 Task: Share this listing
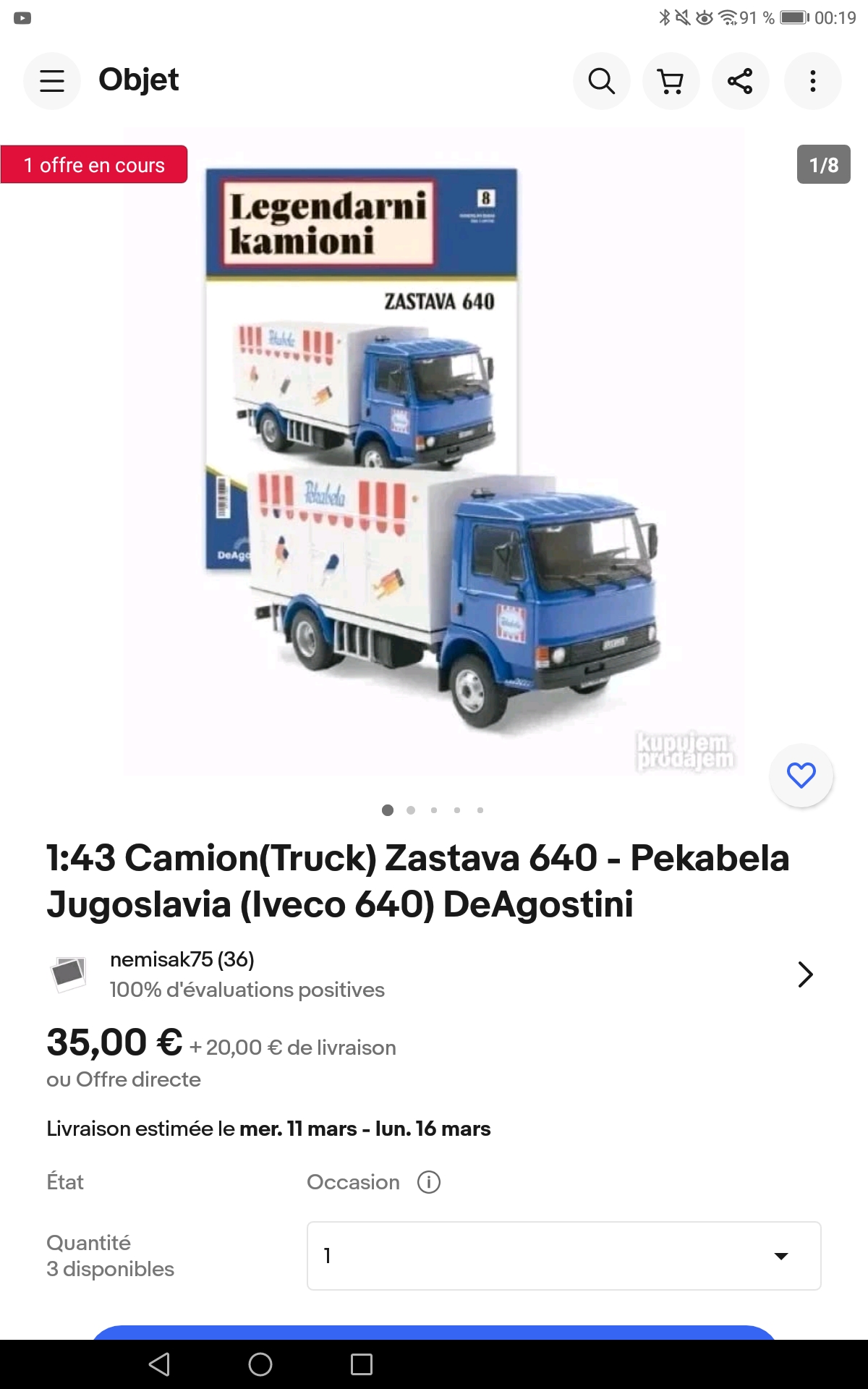pyautogui.click(x=740, y=81)
